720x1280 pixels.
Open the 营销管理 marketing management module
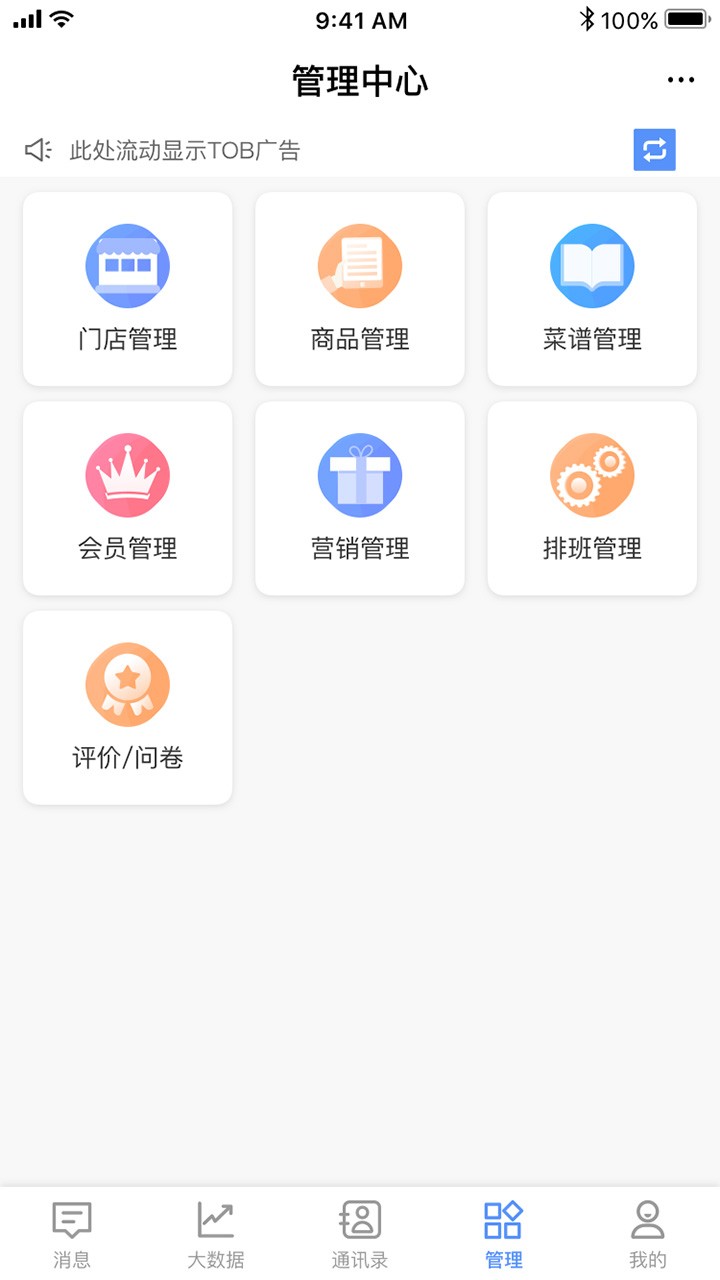click(359, 497)
